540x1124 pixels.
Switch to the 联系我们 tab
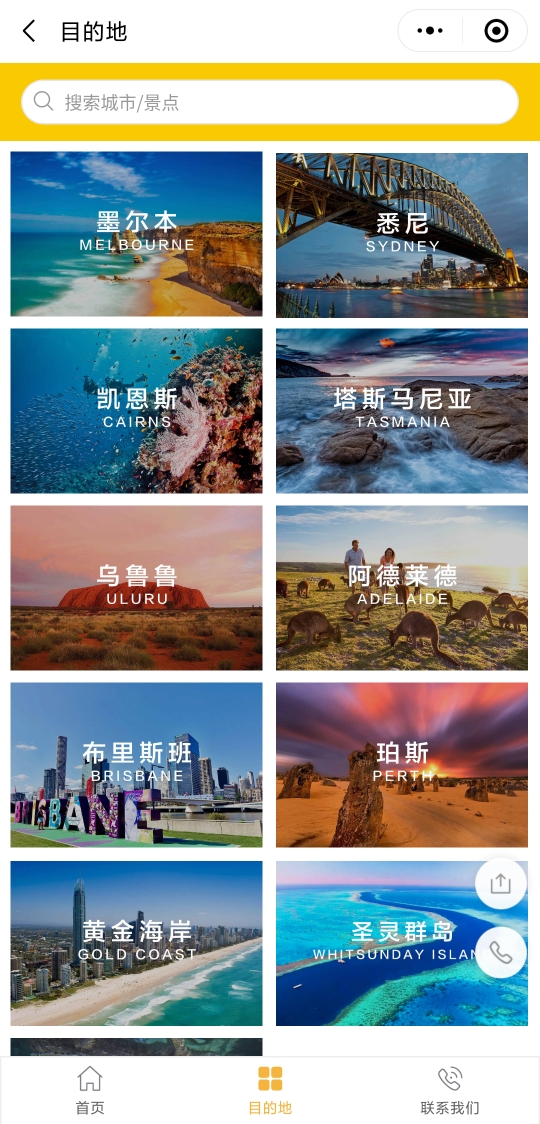click(450, 1090)
